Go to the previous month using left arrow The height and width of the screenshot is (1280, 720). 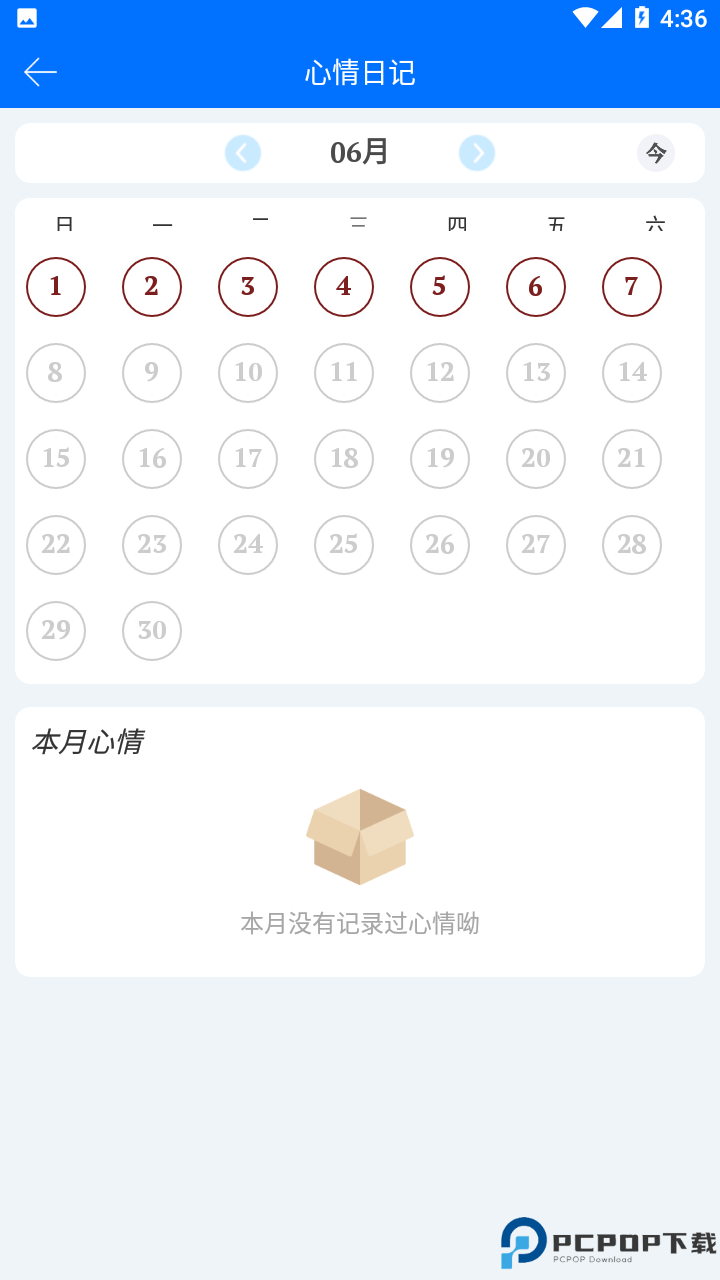[x=243, y=153]
